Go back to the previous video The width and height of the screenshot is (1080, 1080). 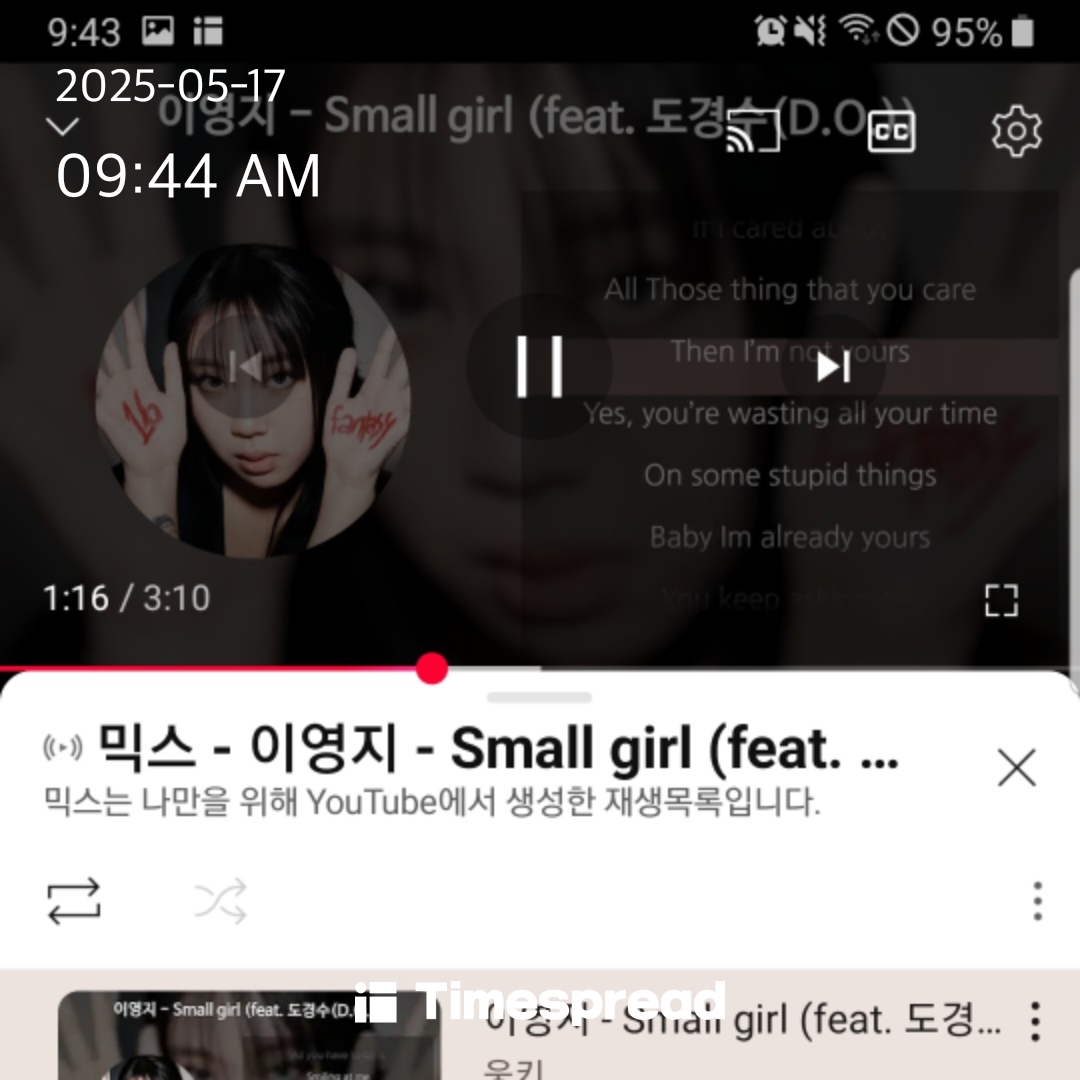(x=244, y=368)
